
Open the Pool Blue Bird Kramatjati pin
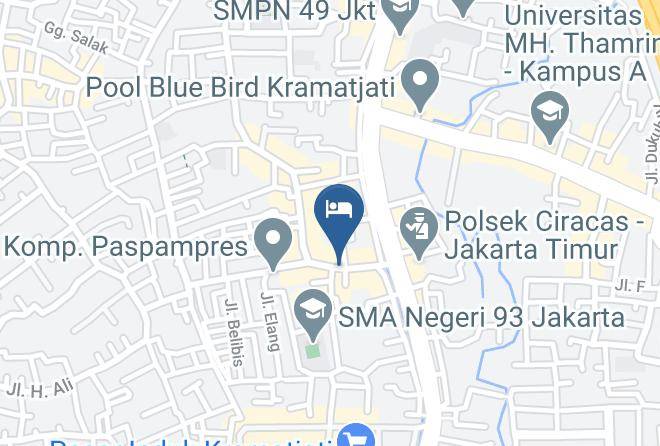tap(420, 85)
